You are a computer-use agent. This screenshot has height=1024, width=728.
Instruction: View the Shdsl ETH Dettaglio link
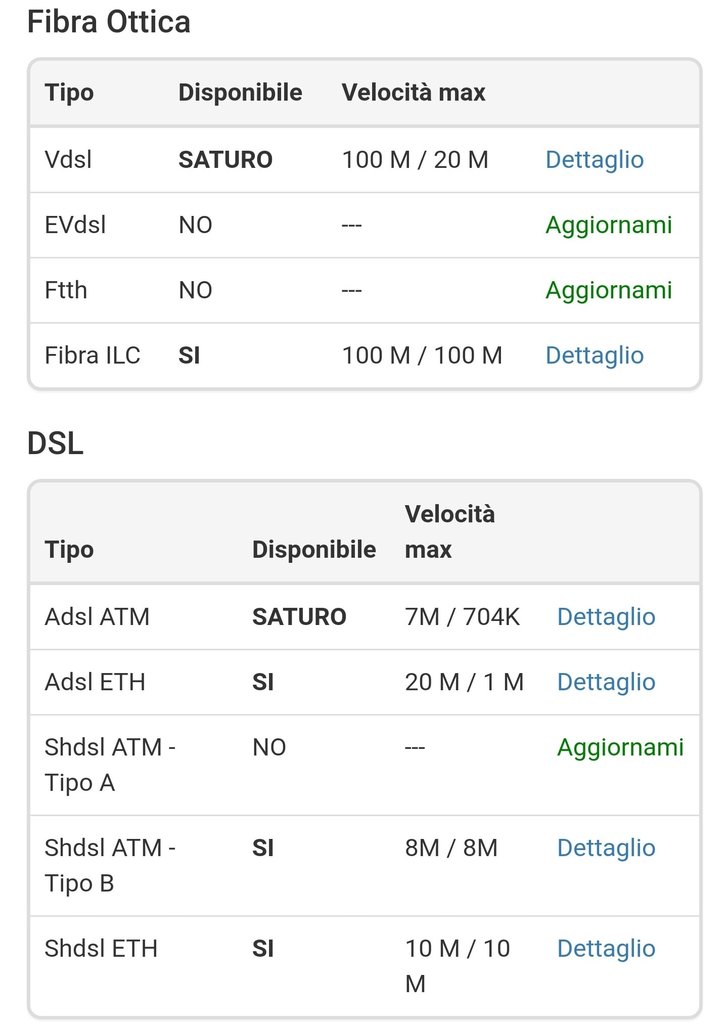click(x=606, y=948)
